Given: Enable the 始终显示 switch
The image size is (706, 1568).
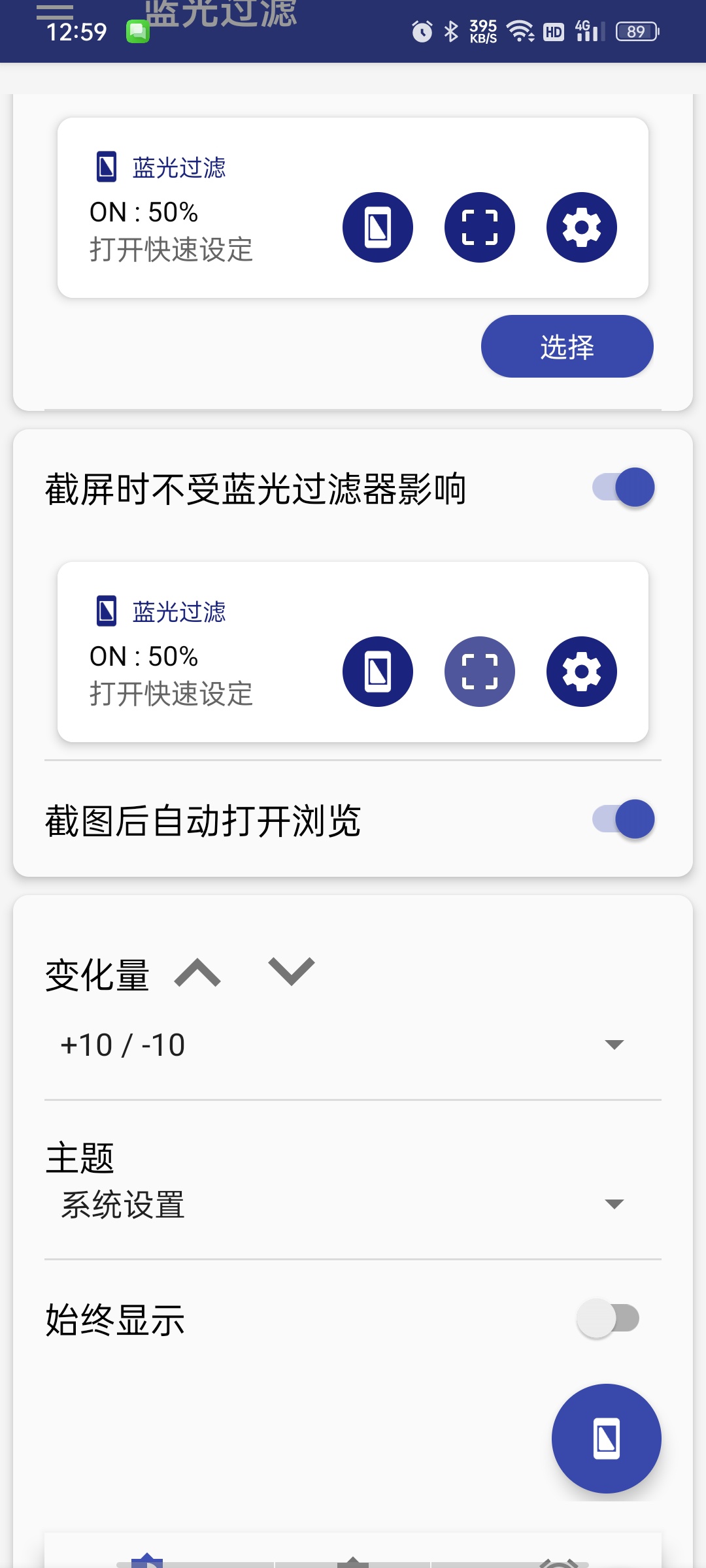Looking at the screenshot, I should tap(608, 1318).
